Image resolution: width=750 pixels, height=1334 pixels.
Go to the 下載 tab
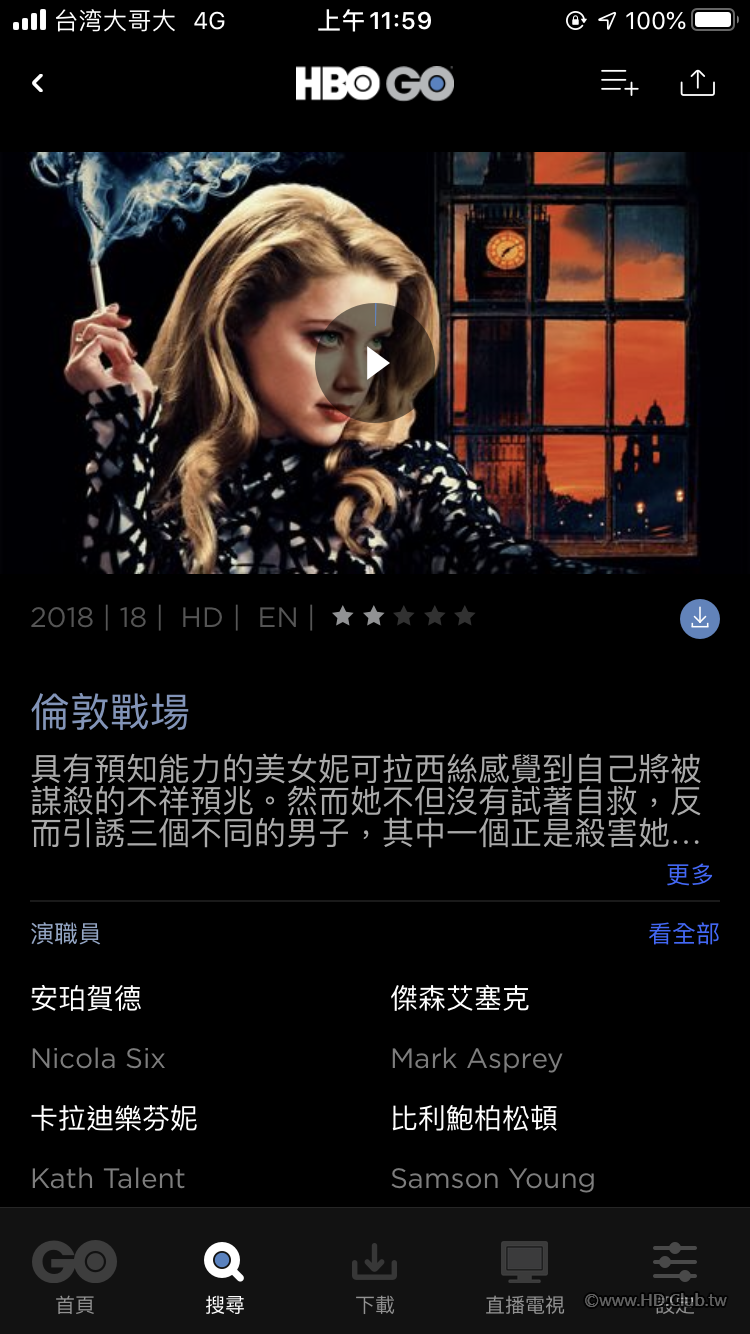(x=375, y=1277)
